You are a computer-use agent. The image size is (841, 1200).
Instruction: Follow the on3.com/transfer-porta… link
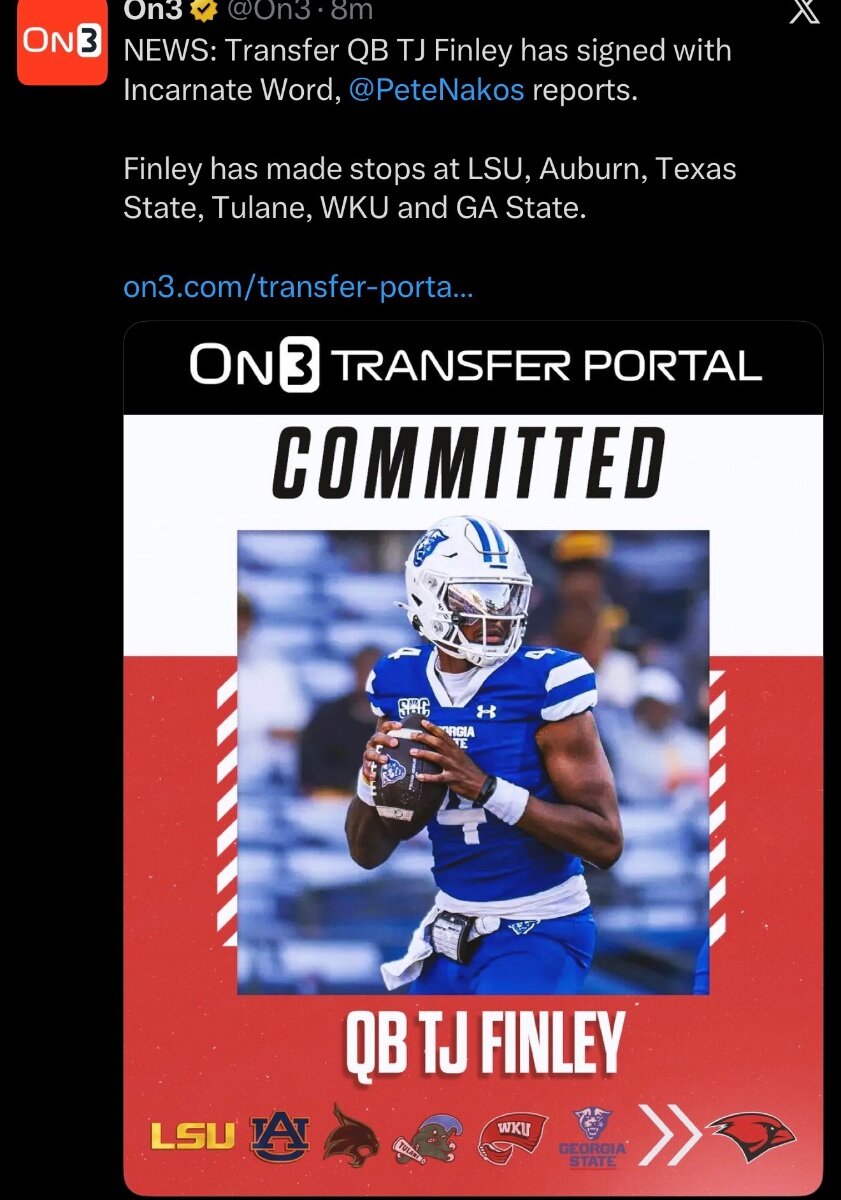click(298, 287)
